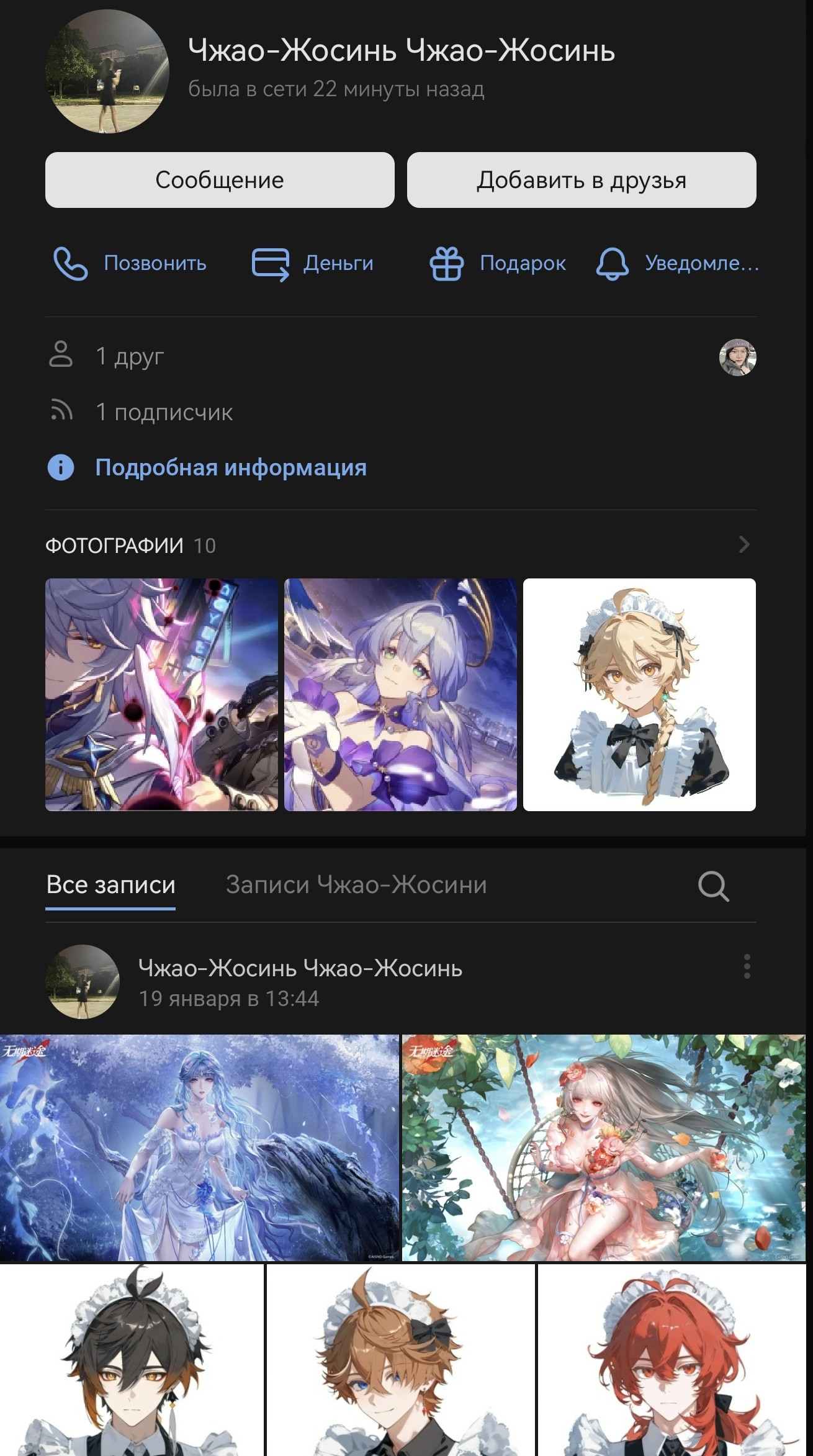813x1456 pixels.
Task: Search posts on the wall
Action: tap(713, 886)
